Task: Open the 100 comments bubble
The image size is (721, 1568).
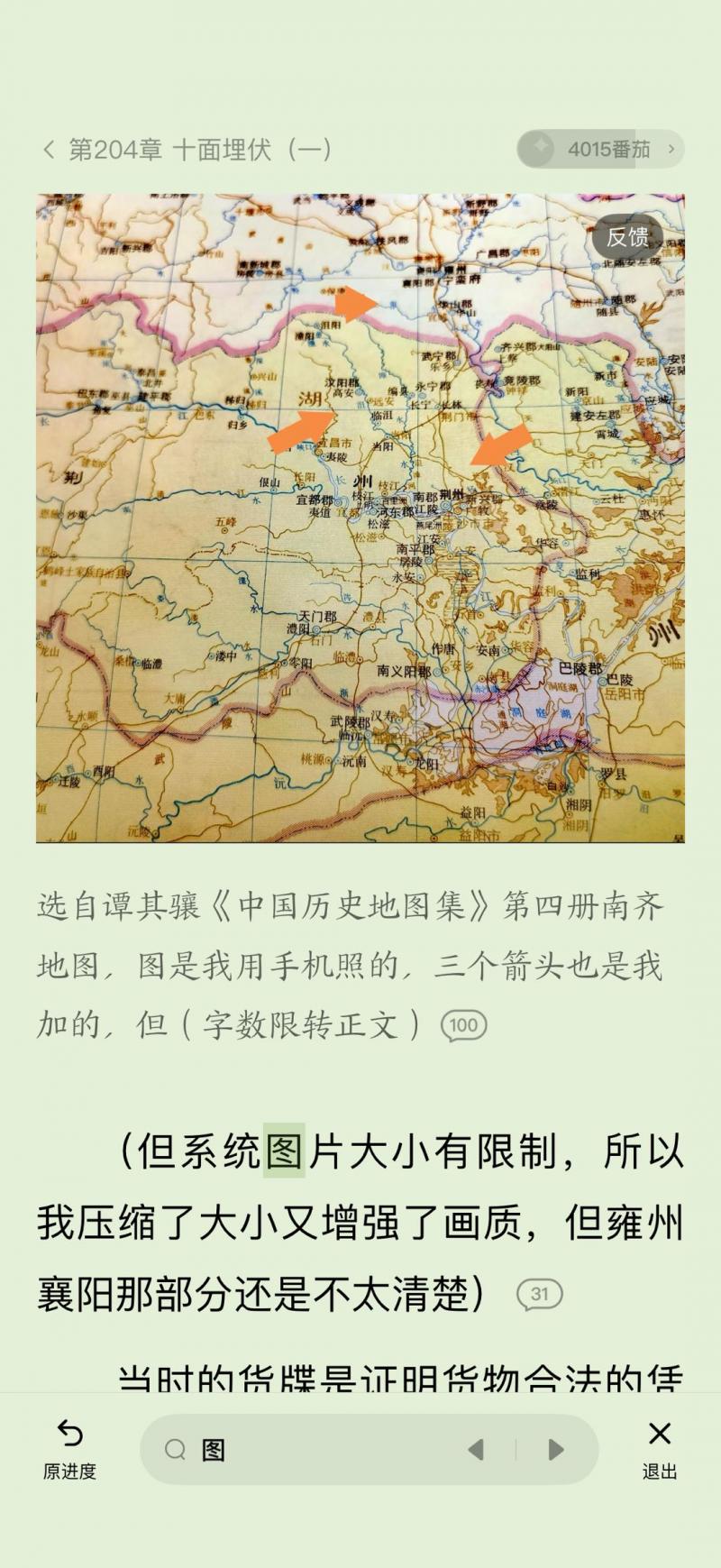Action: [463, 1025]
